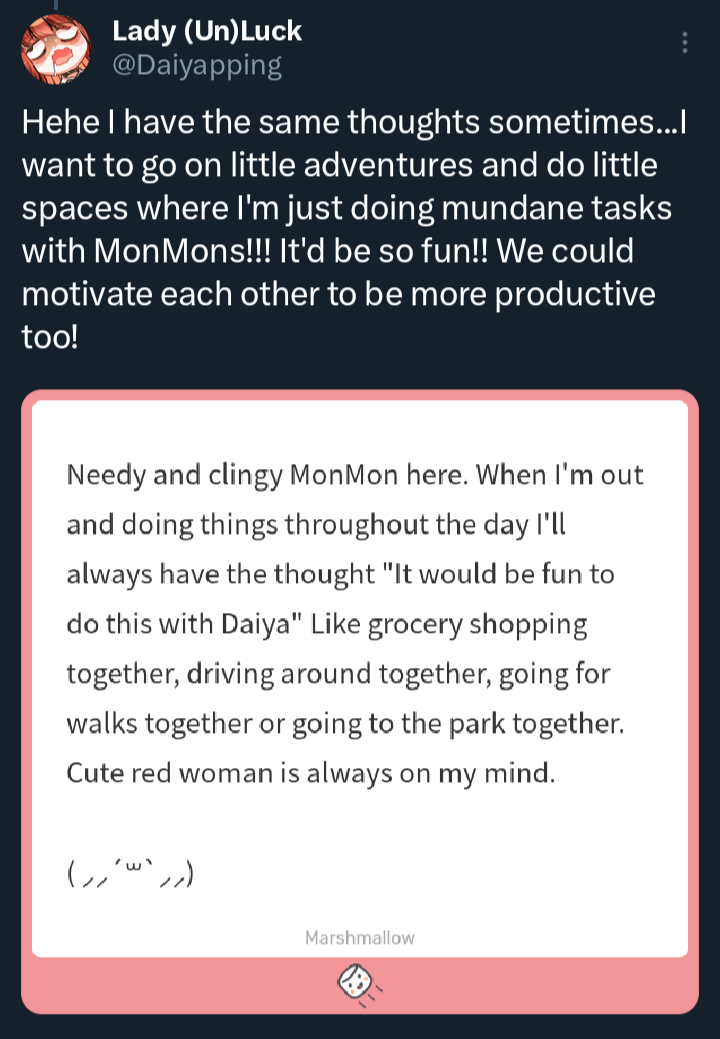Open the tweet's three-dot overflow menu

(x=684, y=43)
